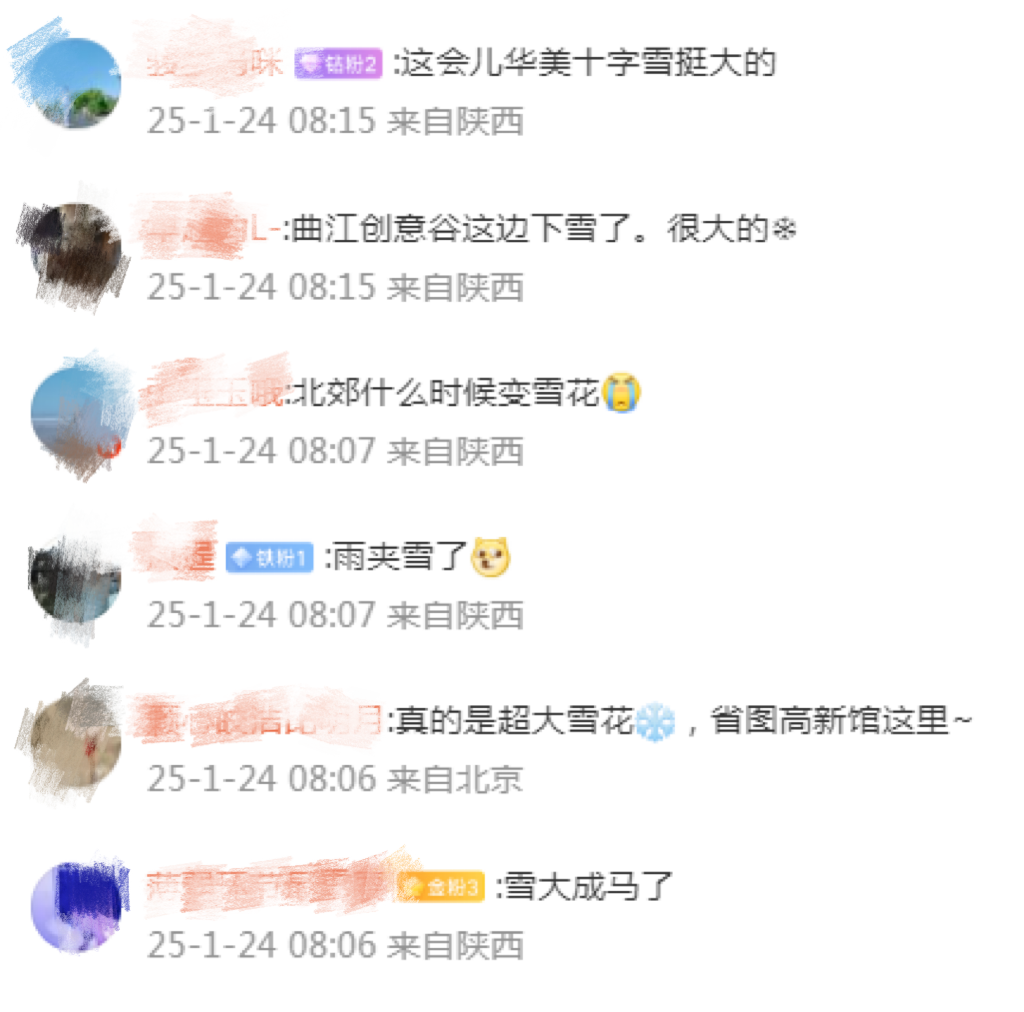The image size is (1024, 1012).
Task: View profile avatar beside 雨夹雪了 comment
Action: [75, 577]
